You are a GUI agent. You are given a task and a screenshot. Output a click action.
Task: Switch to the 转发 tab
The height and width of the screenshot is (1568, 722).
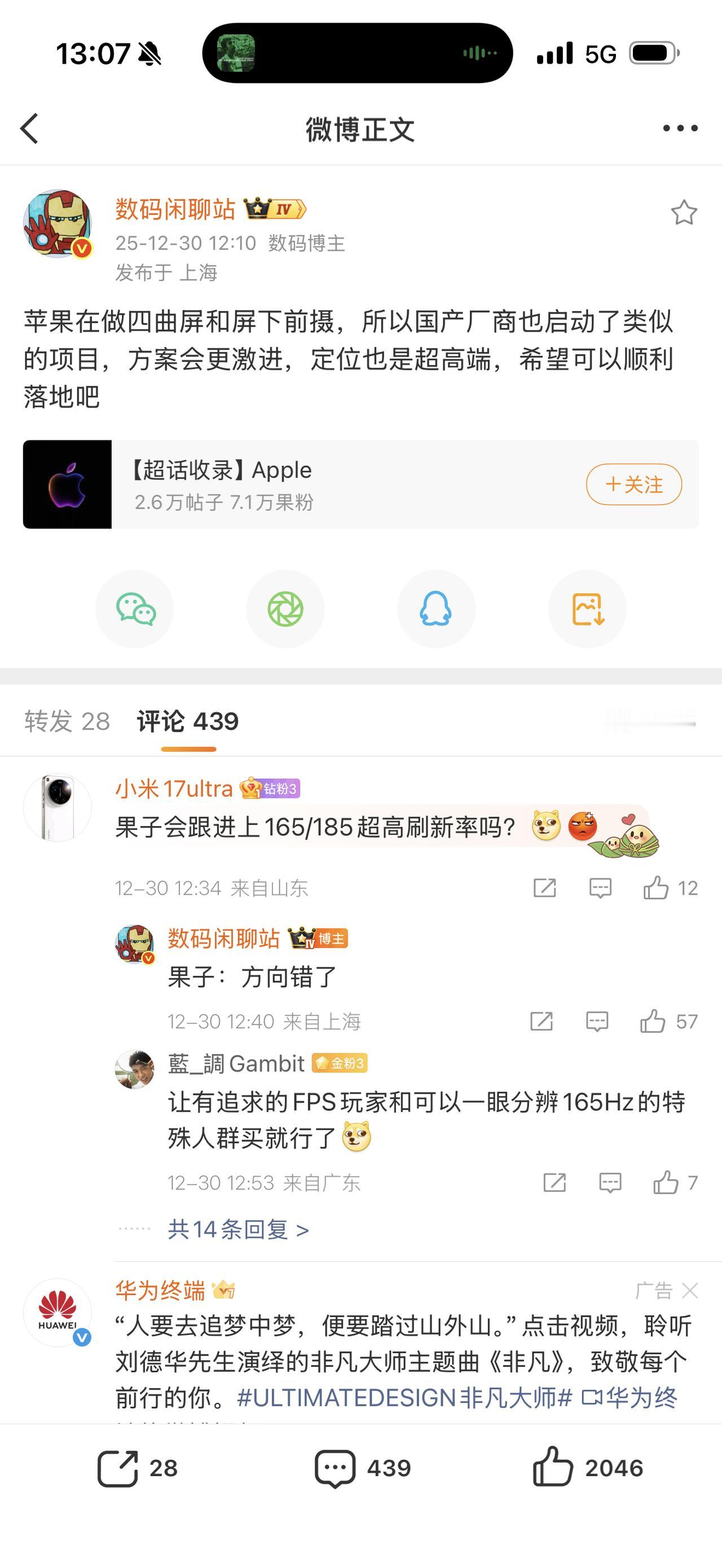click(x=67, y=722)
